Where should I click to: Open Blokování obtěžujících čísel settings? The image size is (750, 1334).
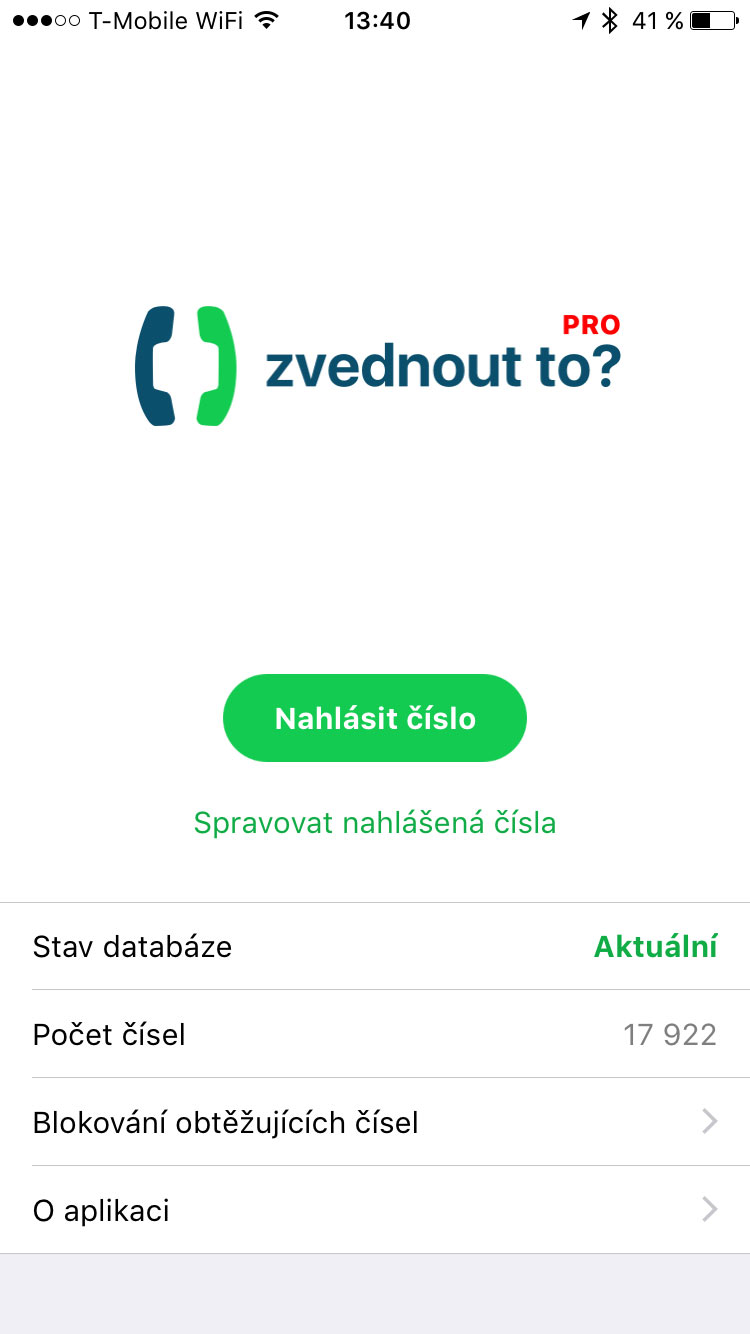tap(375, 1122)
